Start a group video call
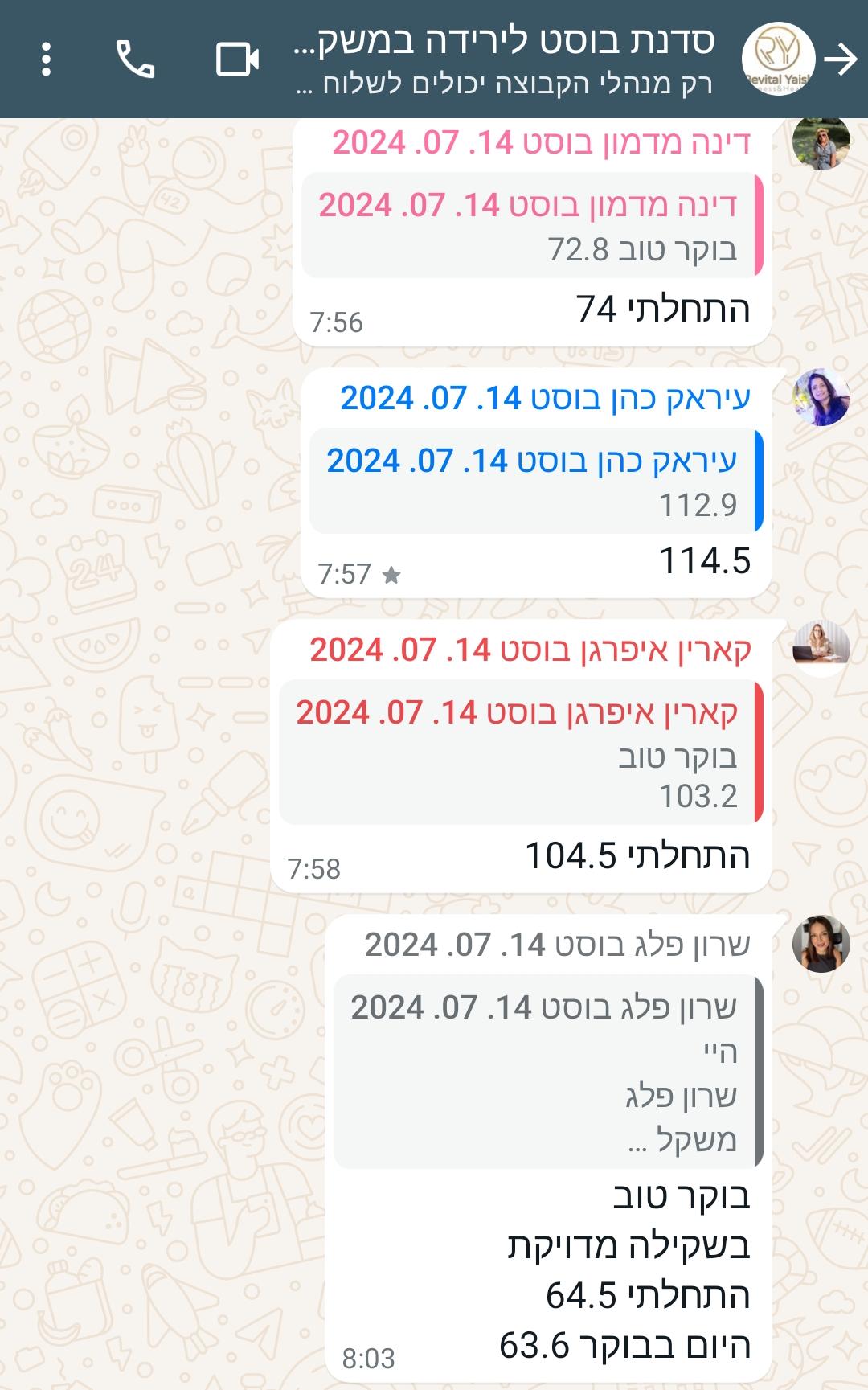 click(x=237, y=59)
